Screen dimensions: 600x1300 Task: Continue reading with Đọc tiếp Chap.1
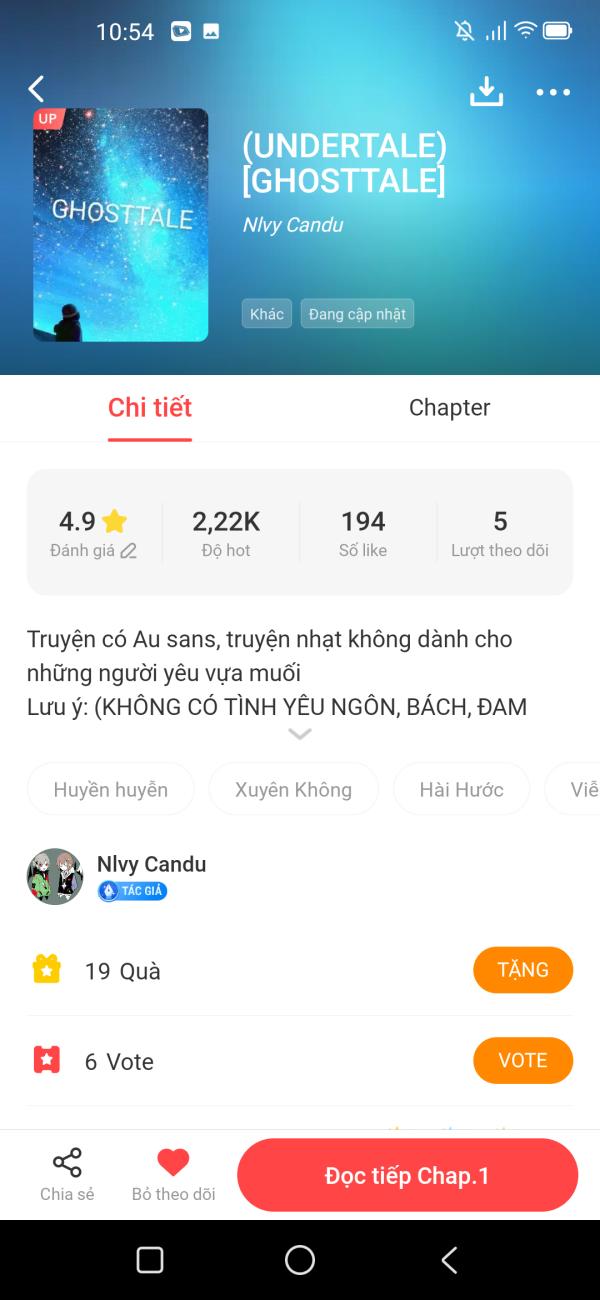407,1175
